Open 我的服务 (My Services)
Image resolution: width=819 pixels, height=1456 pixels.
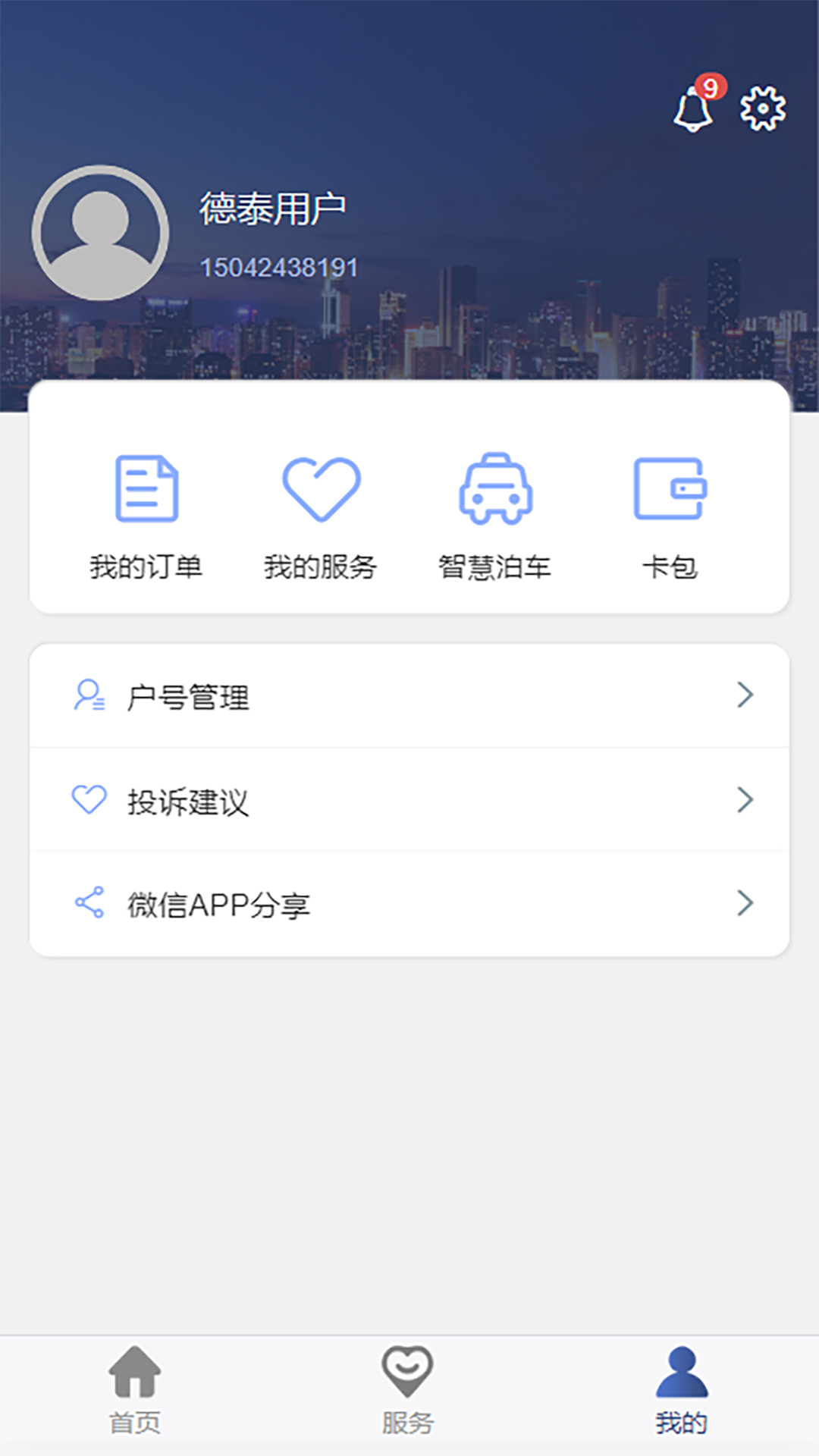point(321,516)
